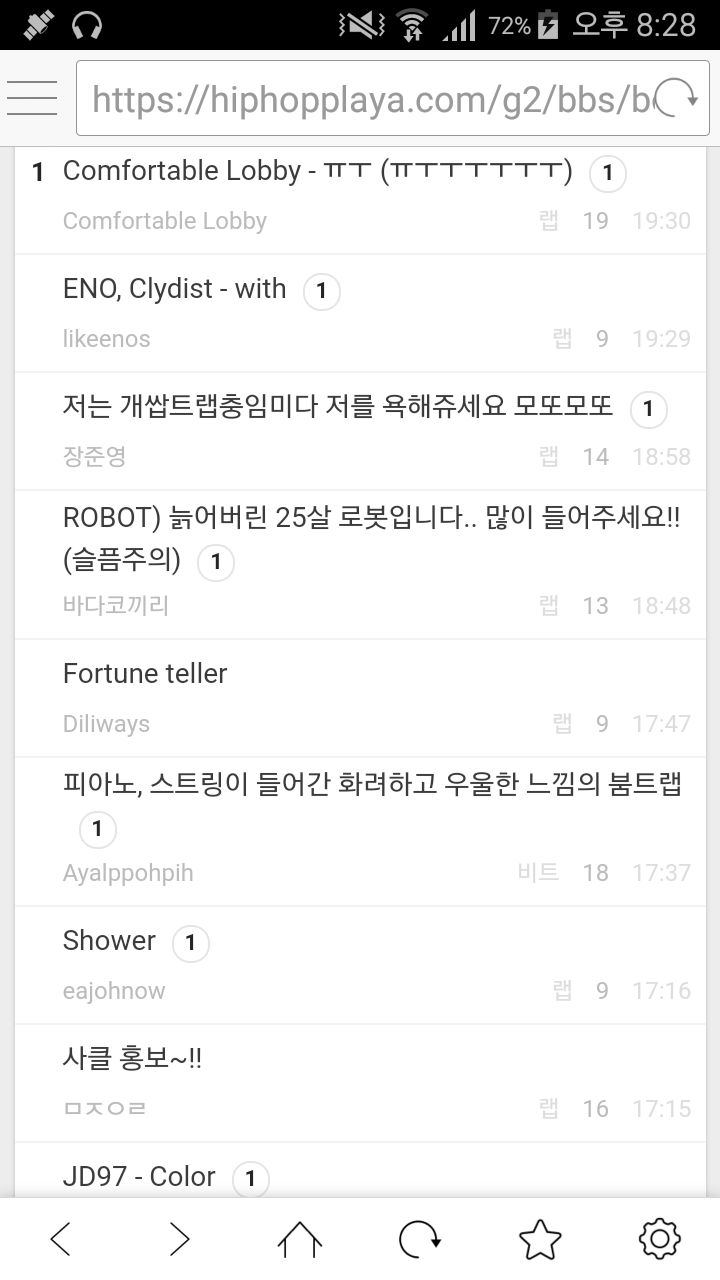Open the Comfortable Lobby - ㅠㅜ post
Viewport: 720px width, 1280px height.
click(x=317, y=171)
